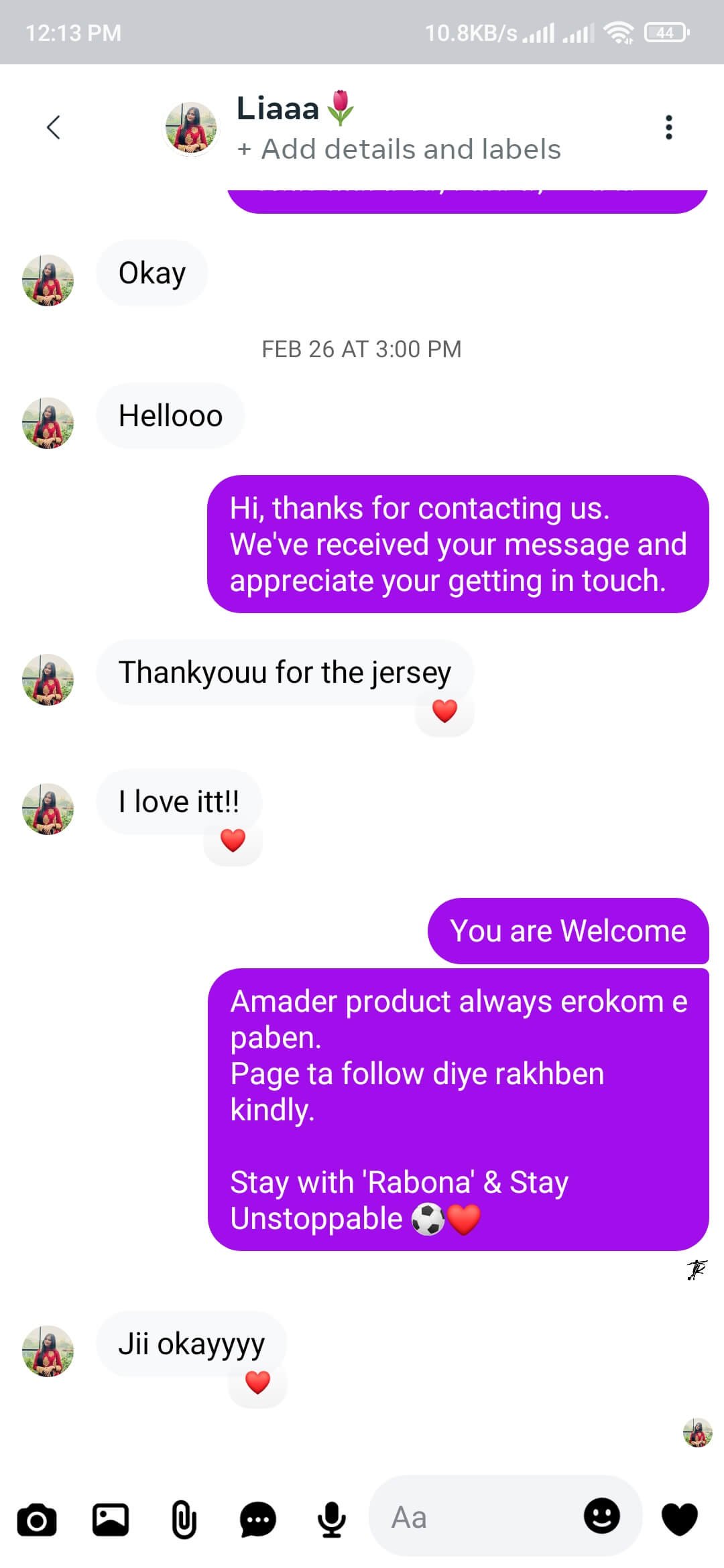Screen dimensions: 724x1568
Task: Open the photo gallery picker
Action: [111, 1519]
